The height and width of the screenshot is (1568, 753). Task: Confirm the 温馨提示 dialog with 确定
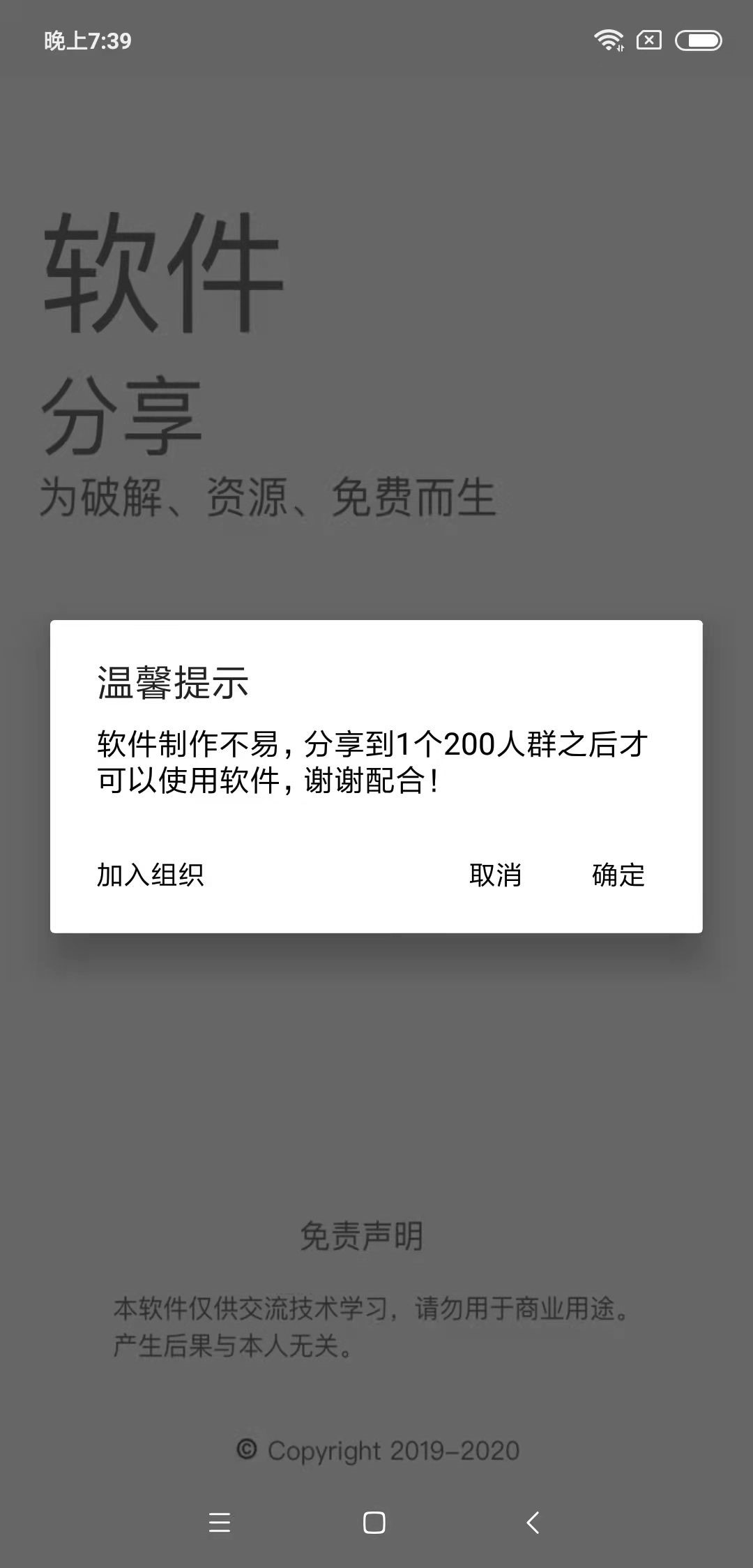tap(618, 875)
